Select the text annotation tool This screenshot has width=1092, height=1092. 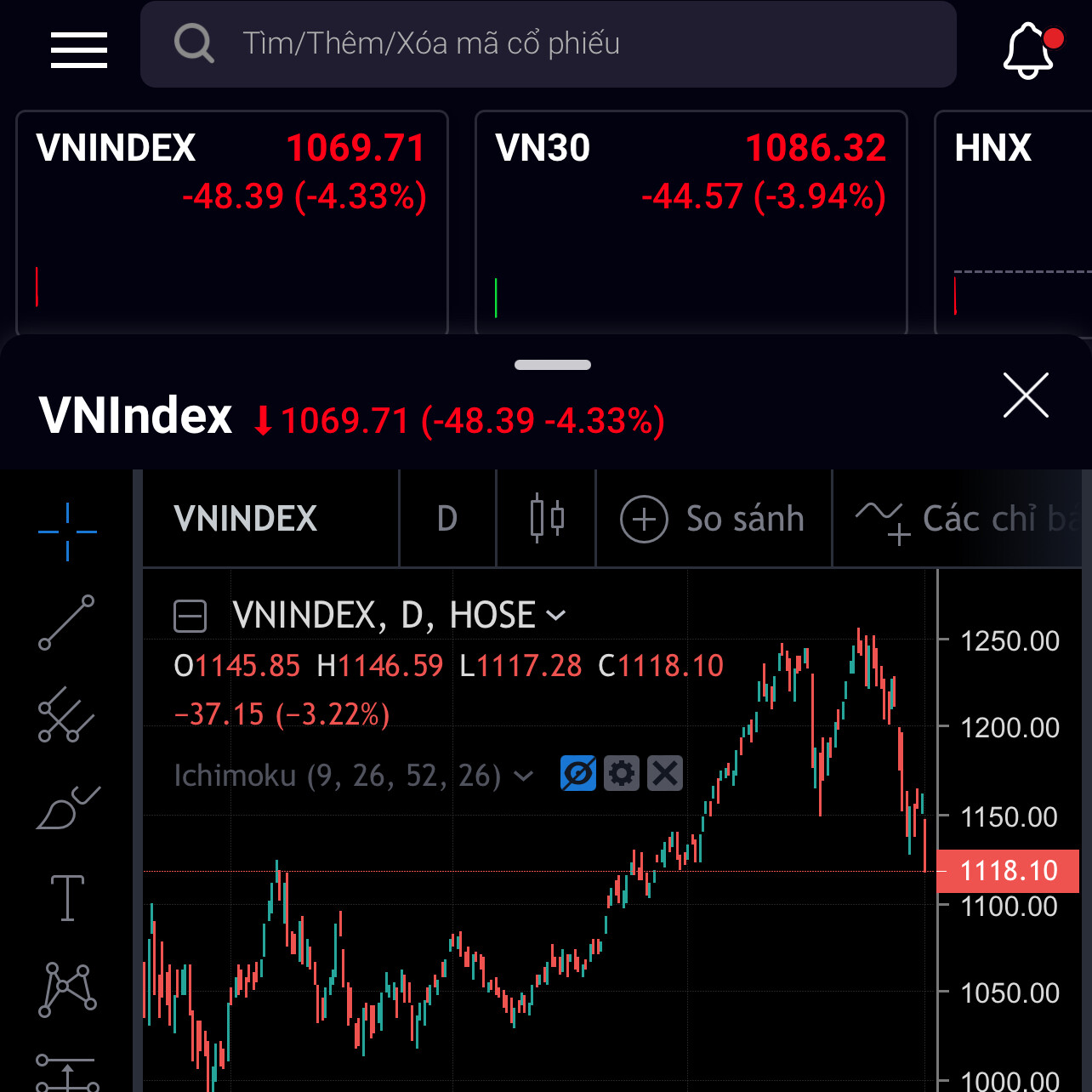67,898
